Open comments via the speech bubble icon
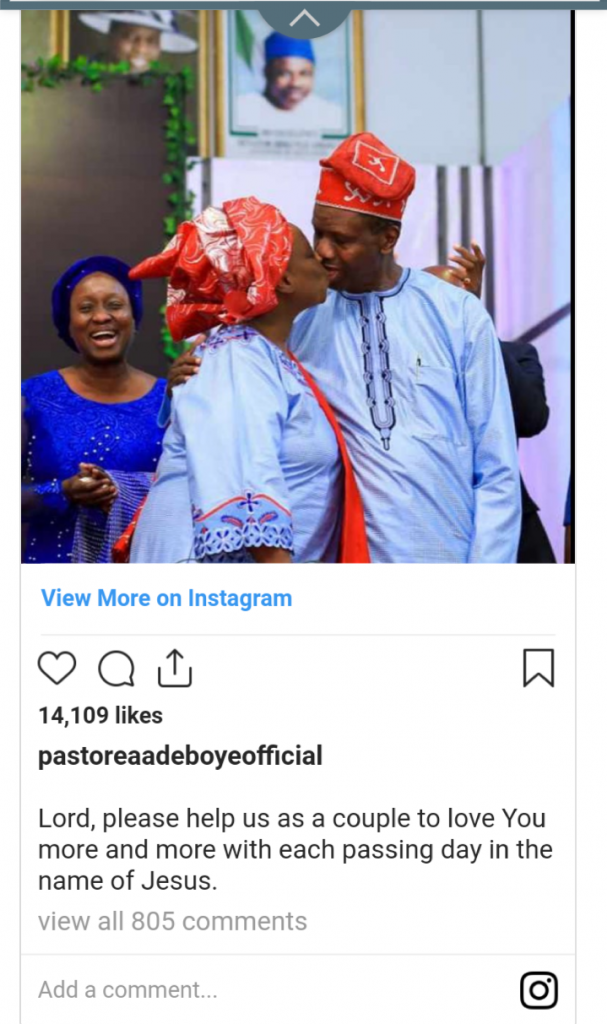The width and height of the screenshot is (607, 1024). point(116,669)
